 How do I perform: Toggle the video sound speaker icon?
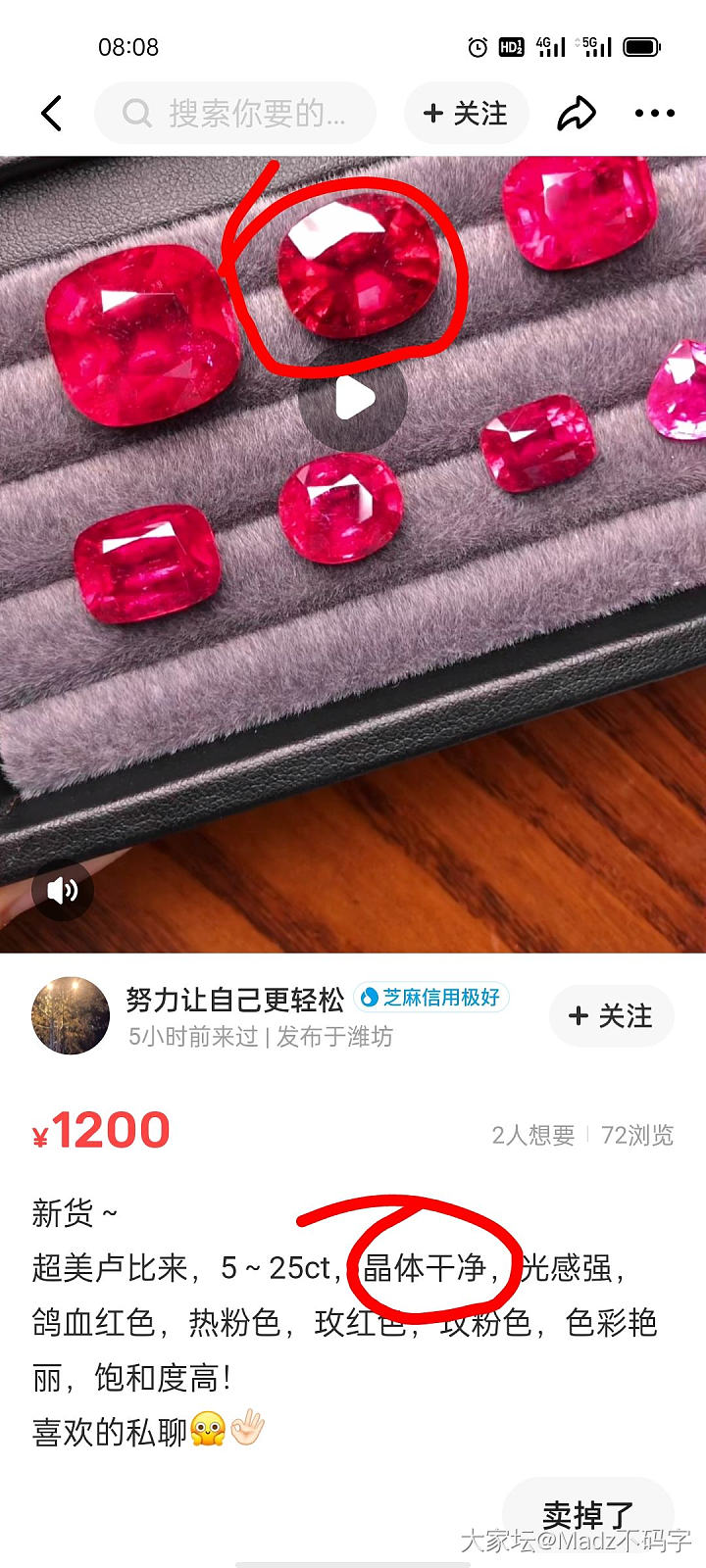62,890
